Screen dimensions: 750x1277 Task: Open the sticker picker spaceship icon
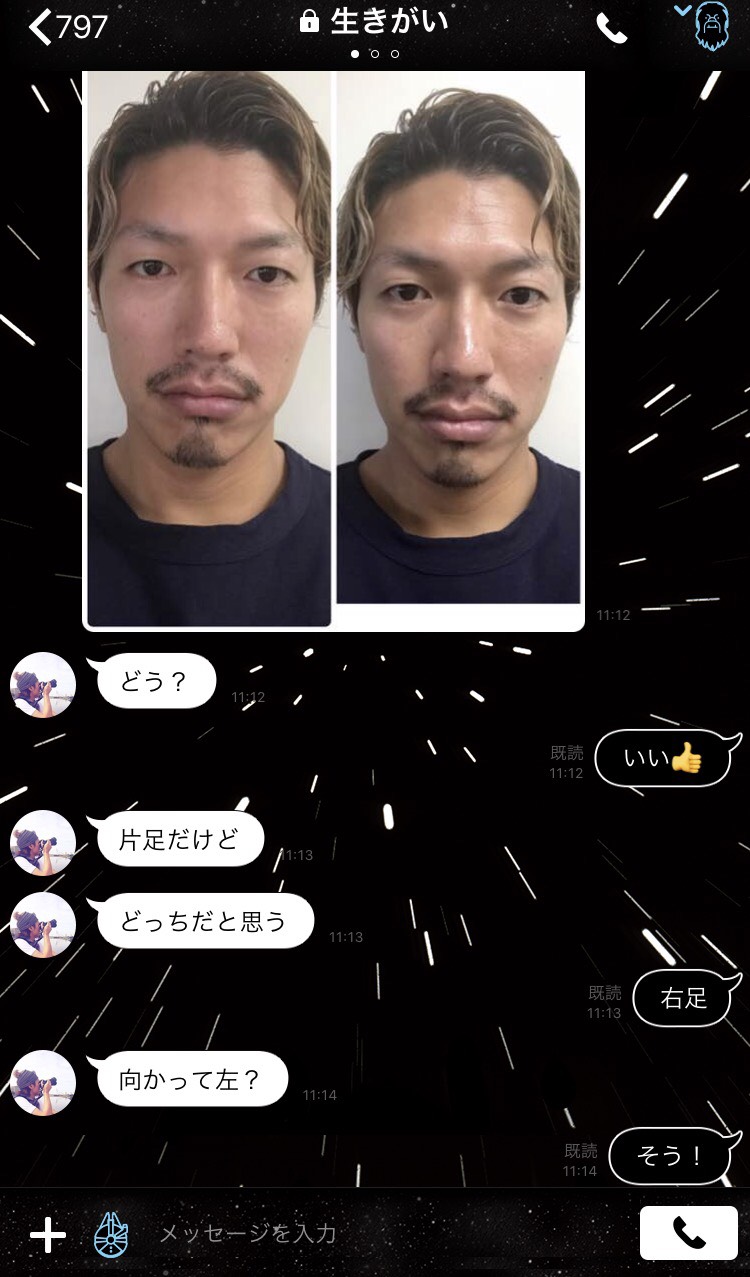pyautogui.click(x=112, y=1234)
